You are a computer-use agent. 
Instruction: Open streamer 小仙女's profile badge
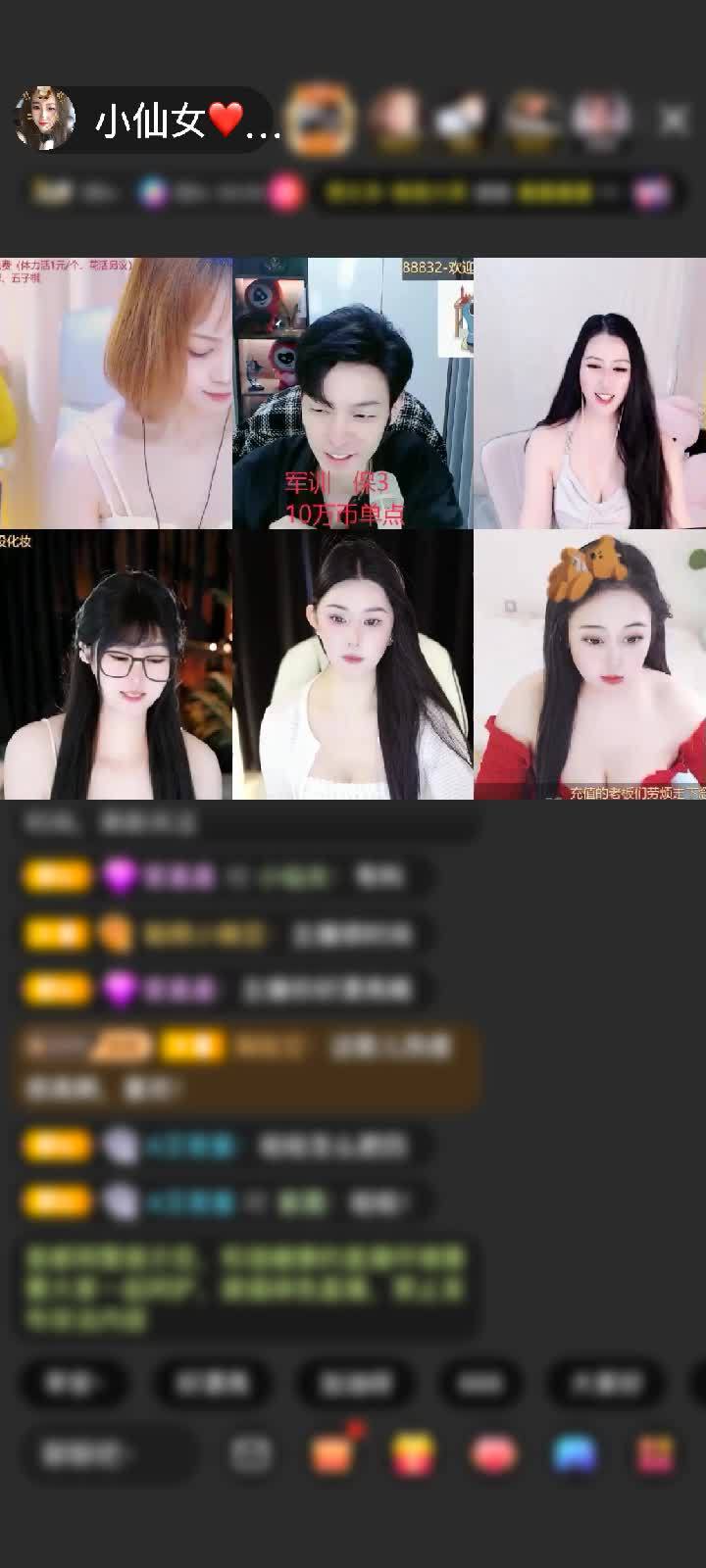coord(147,121)
